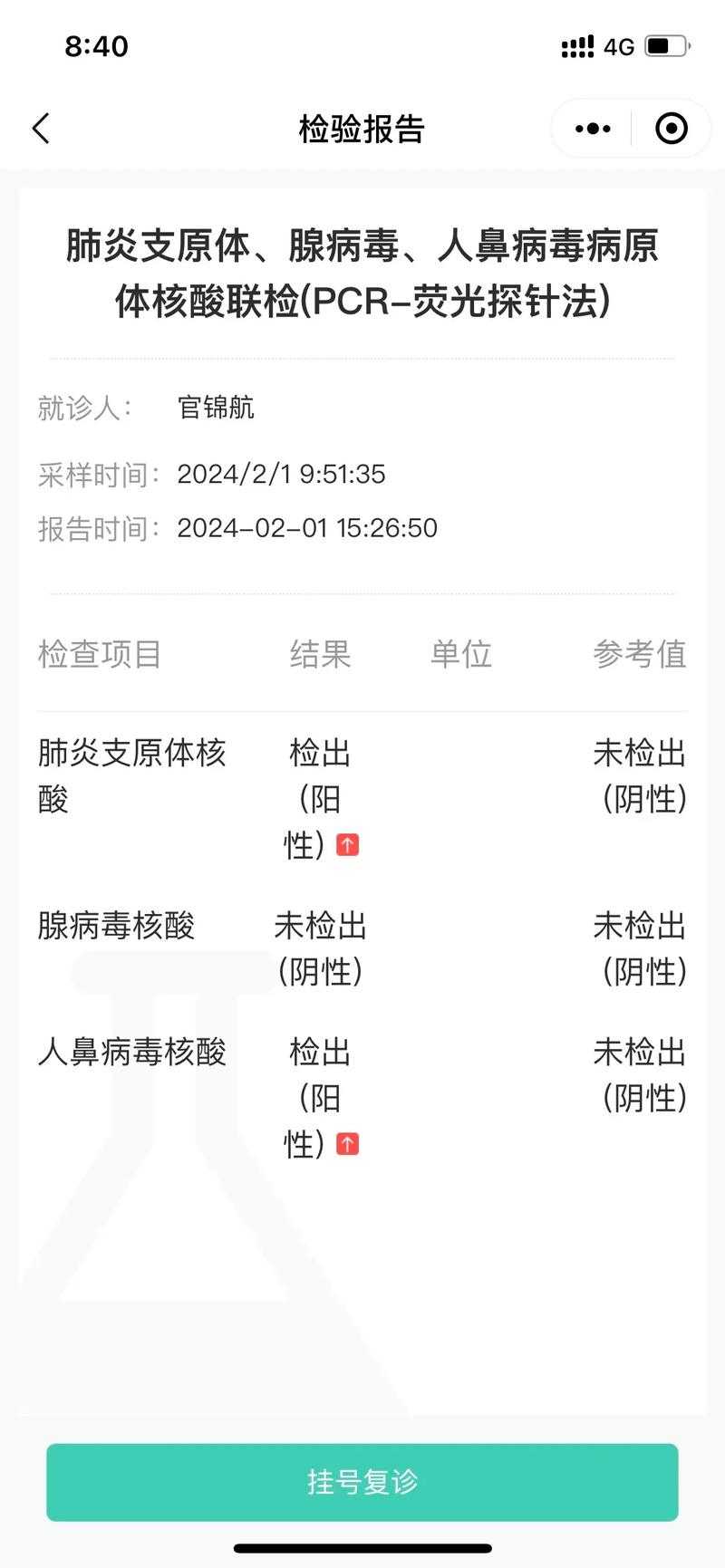Screen dimensions: 725x1568
Task: Tap the 4G network indicator
Action: (621, 45)
